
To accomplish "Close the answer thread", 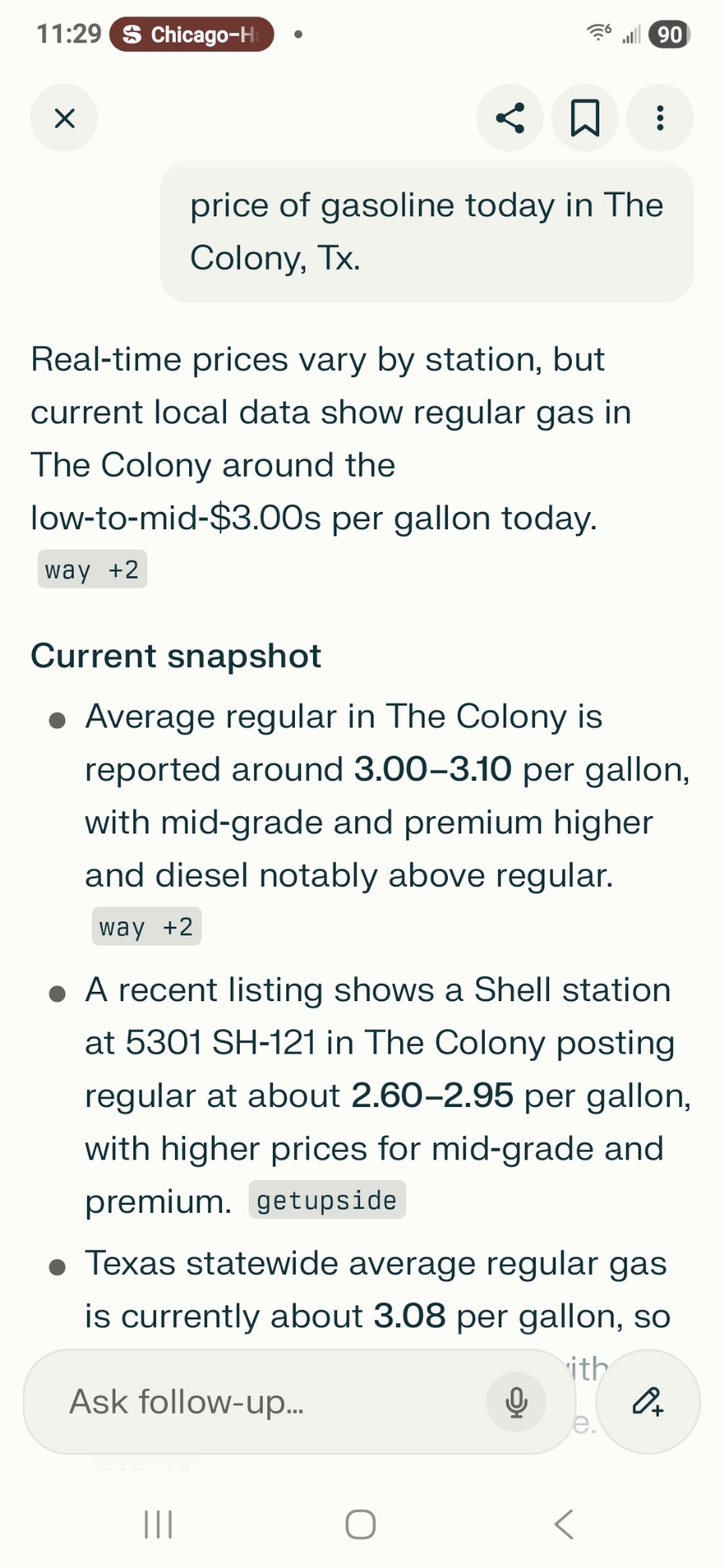I will (x=64, y=118).
